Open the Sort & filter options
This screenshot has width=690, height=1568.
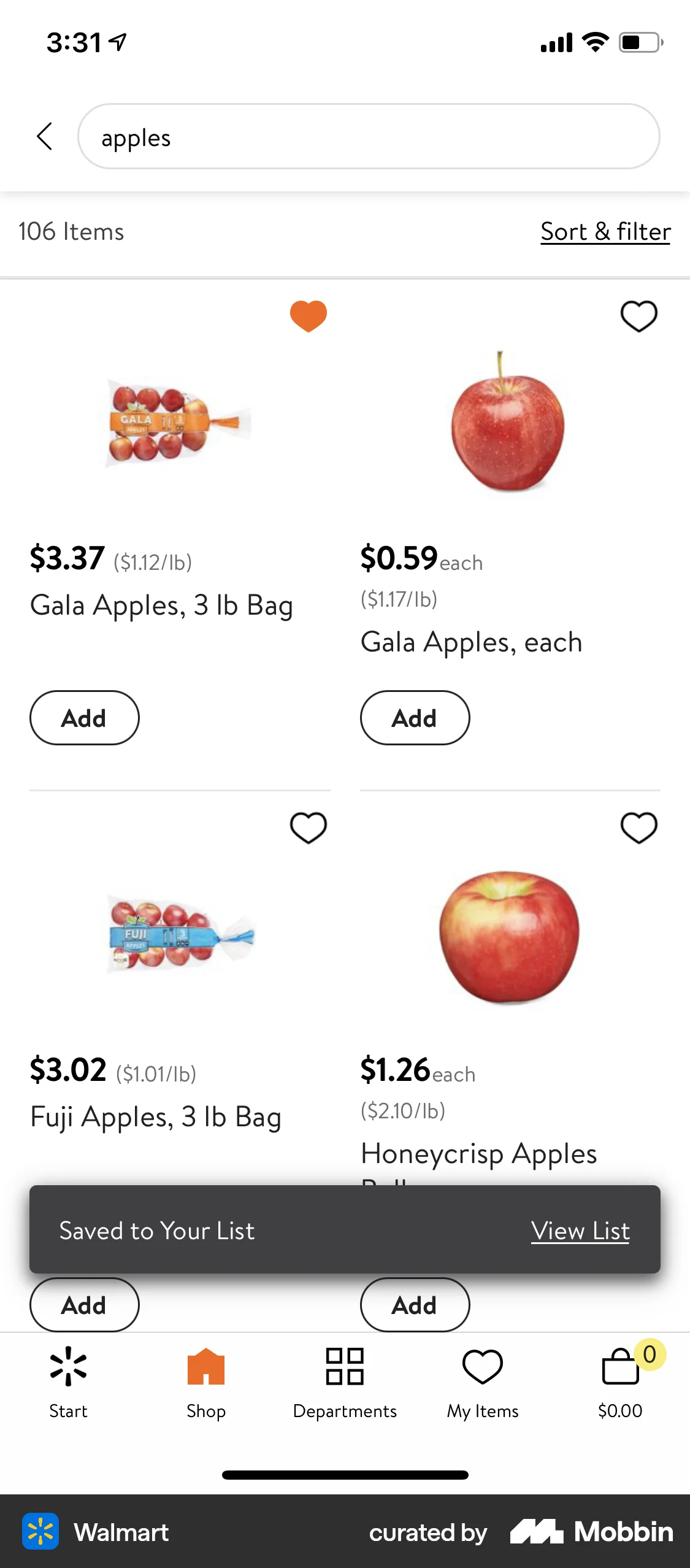pos(605,231)
